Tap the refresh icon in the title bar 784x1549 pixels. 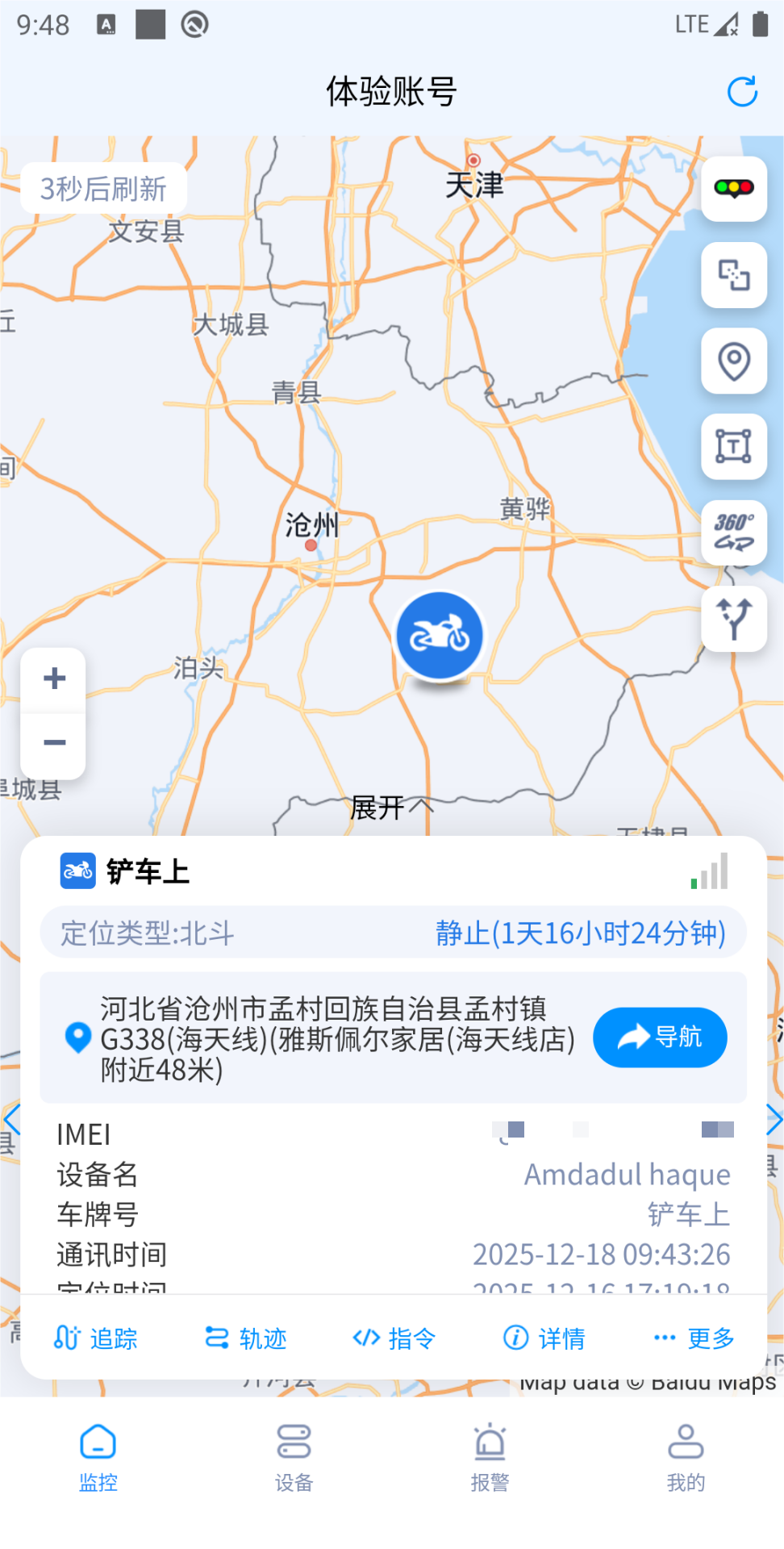[741, 92]
